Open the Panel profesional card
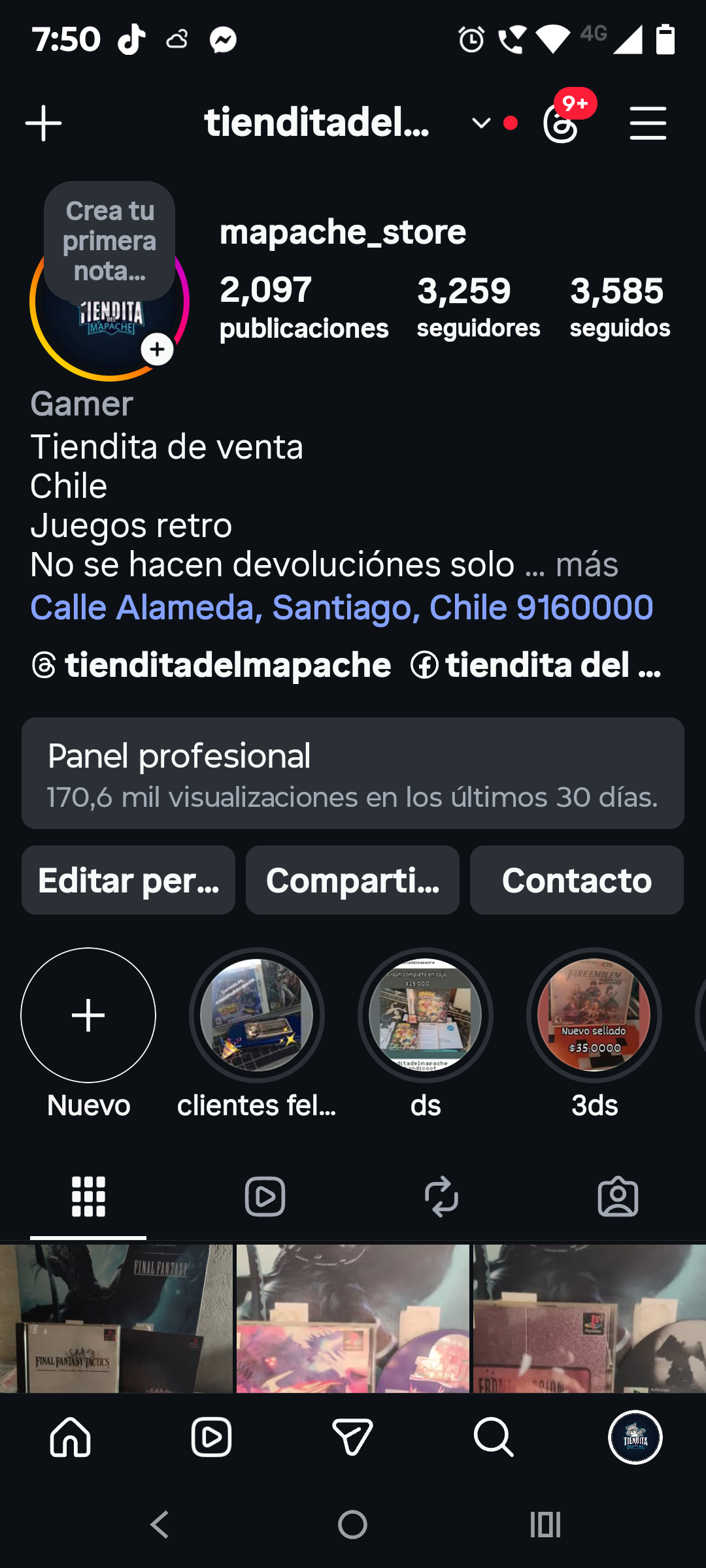 353,774
